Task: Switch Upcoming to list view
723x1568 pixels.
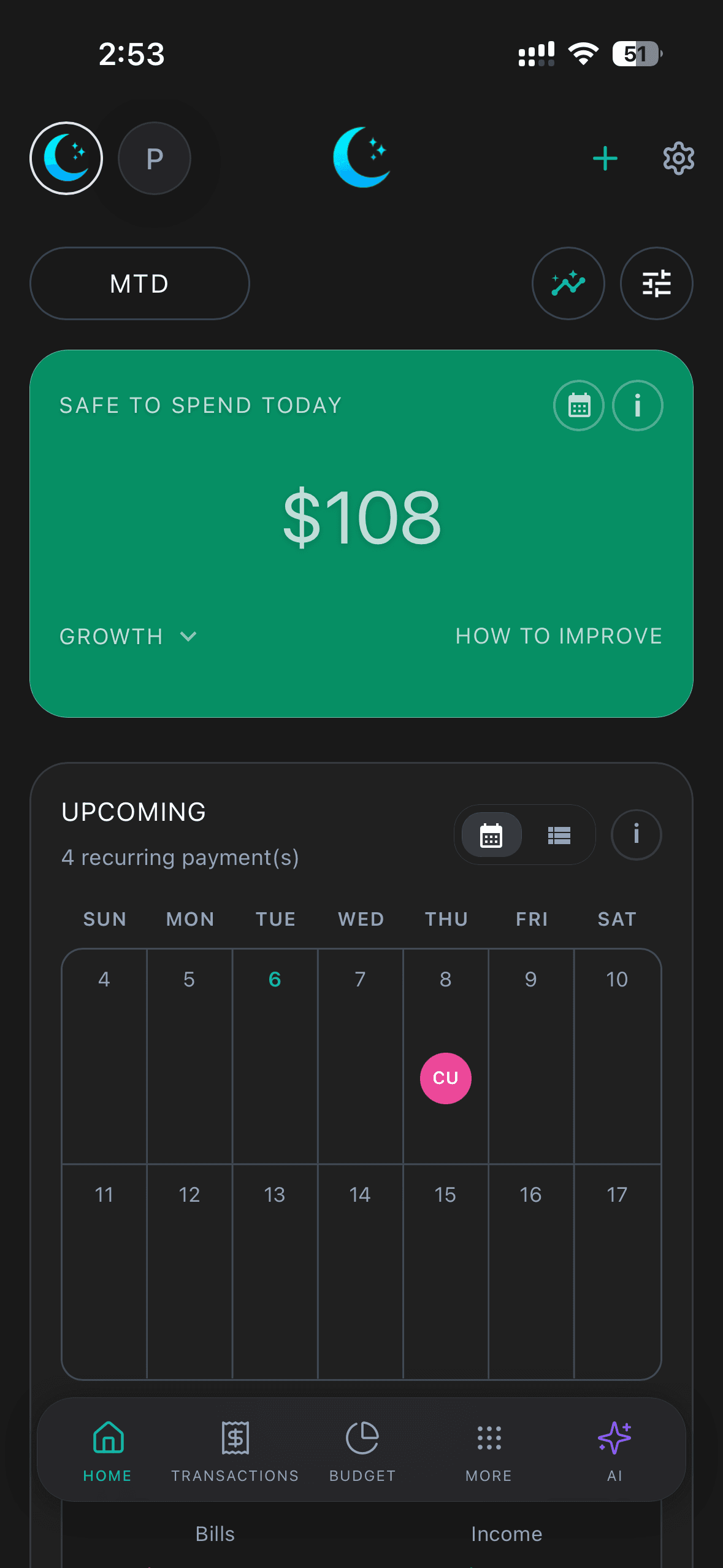Action: pos(559,834)
